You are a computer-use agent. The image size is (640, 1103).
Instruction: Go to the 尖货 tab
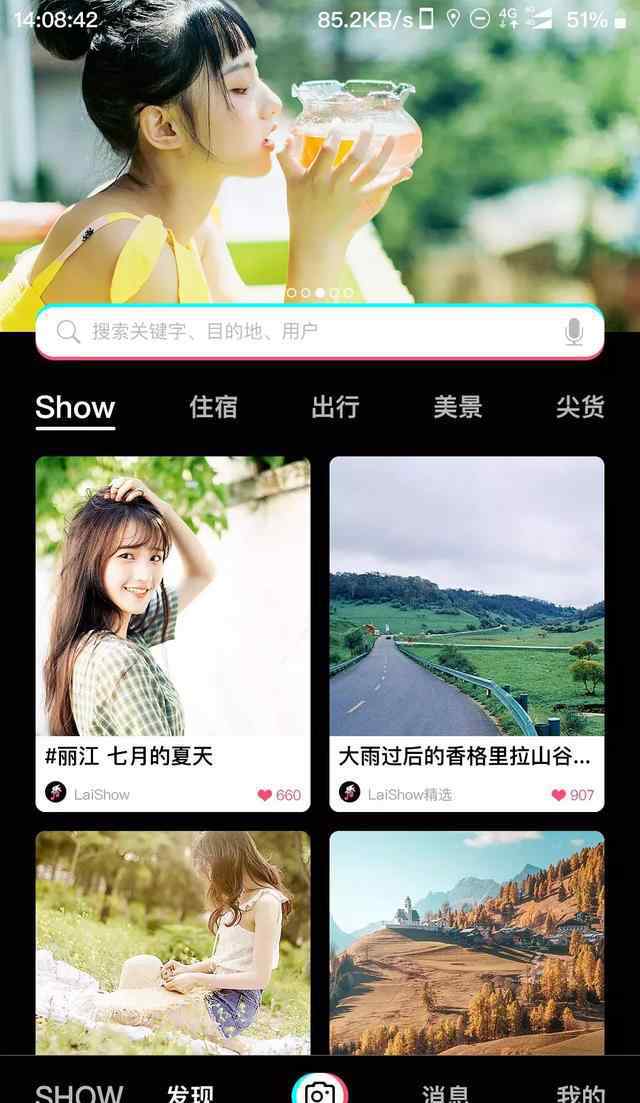[580, 407]
